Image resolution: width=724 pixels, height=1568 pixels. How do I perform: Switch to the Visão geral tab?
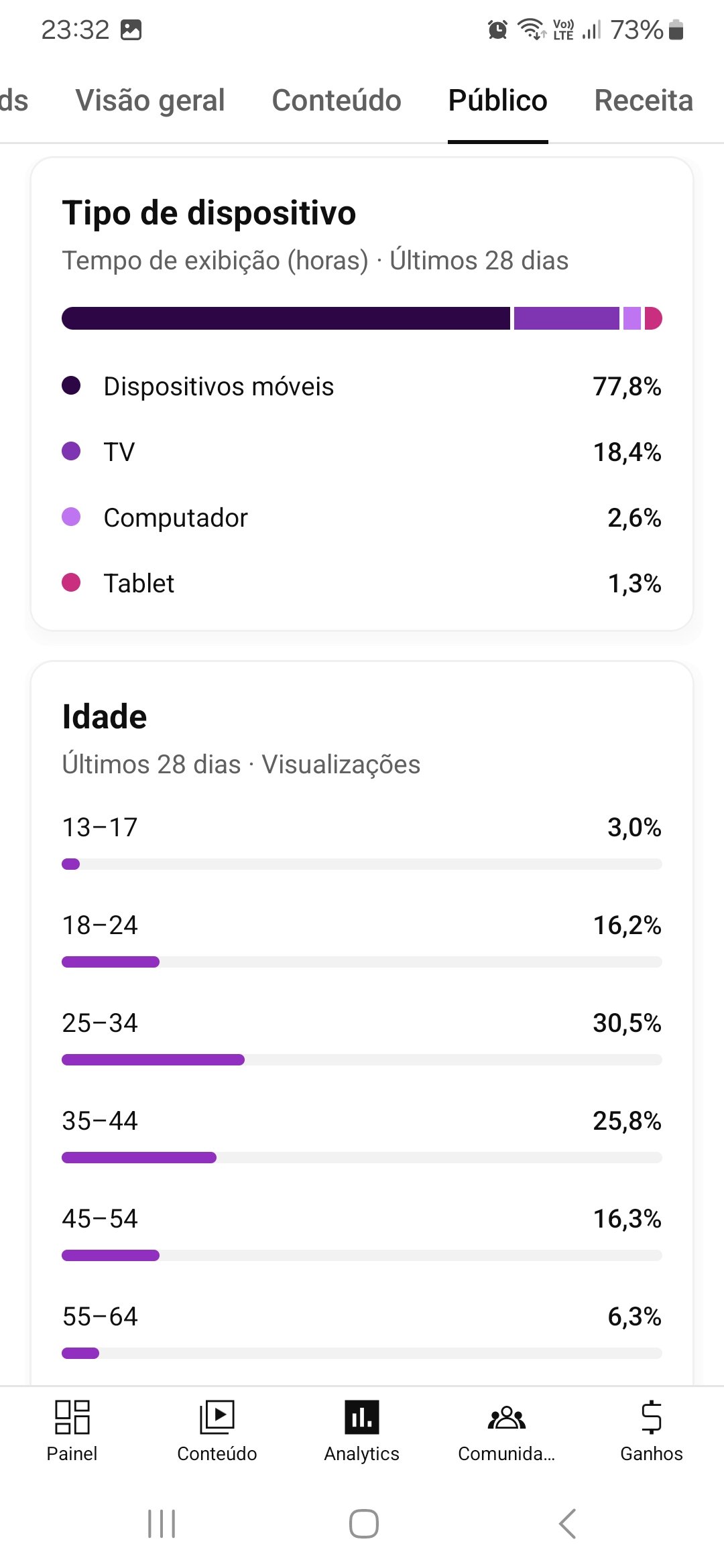tap(150, 101)
